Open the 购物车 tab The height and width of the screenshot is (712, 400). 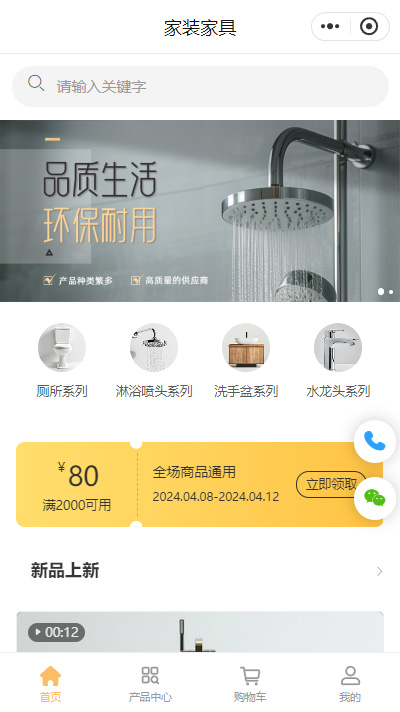pyautogui.click(x=250, y=684)
